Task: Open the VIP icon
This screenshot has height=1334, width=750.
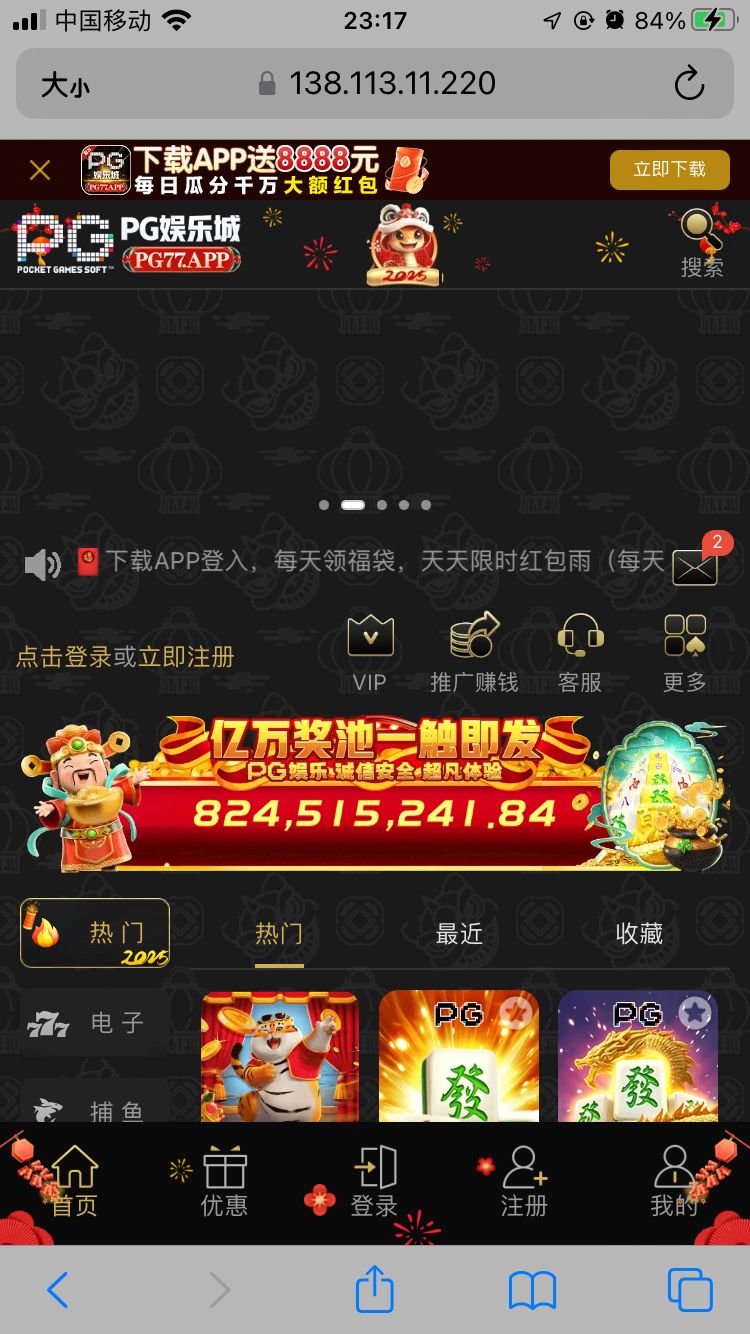Action: 370,653
